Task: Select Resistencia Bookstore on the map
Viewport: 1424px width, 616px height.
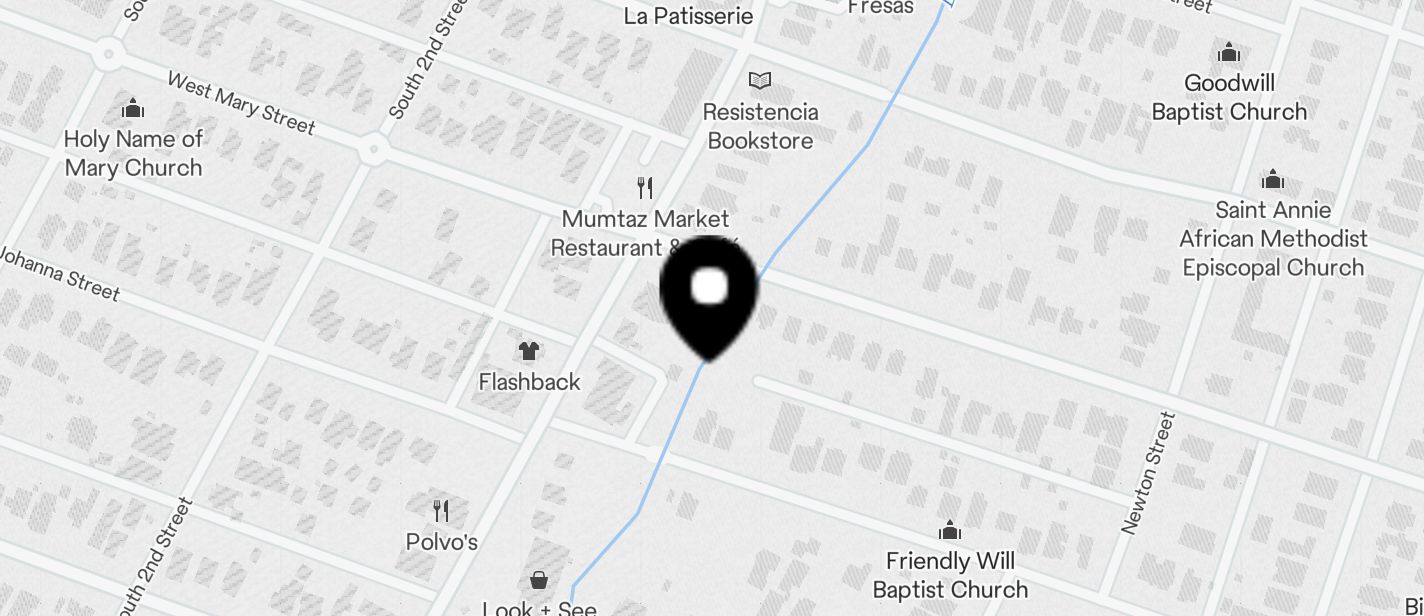Action: pos(761,81)
